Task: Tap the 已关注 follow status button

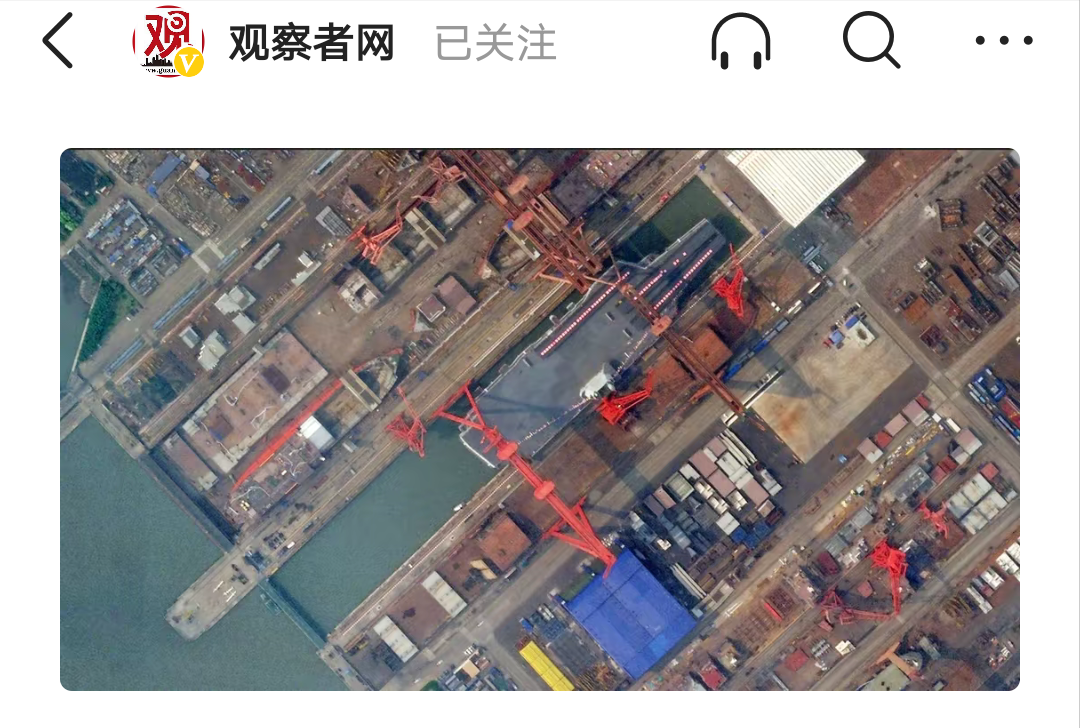Action: 496,43
